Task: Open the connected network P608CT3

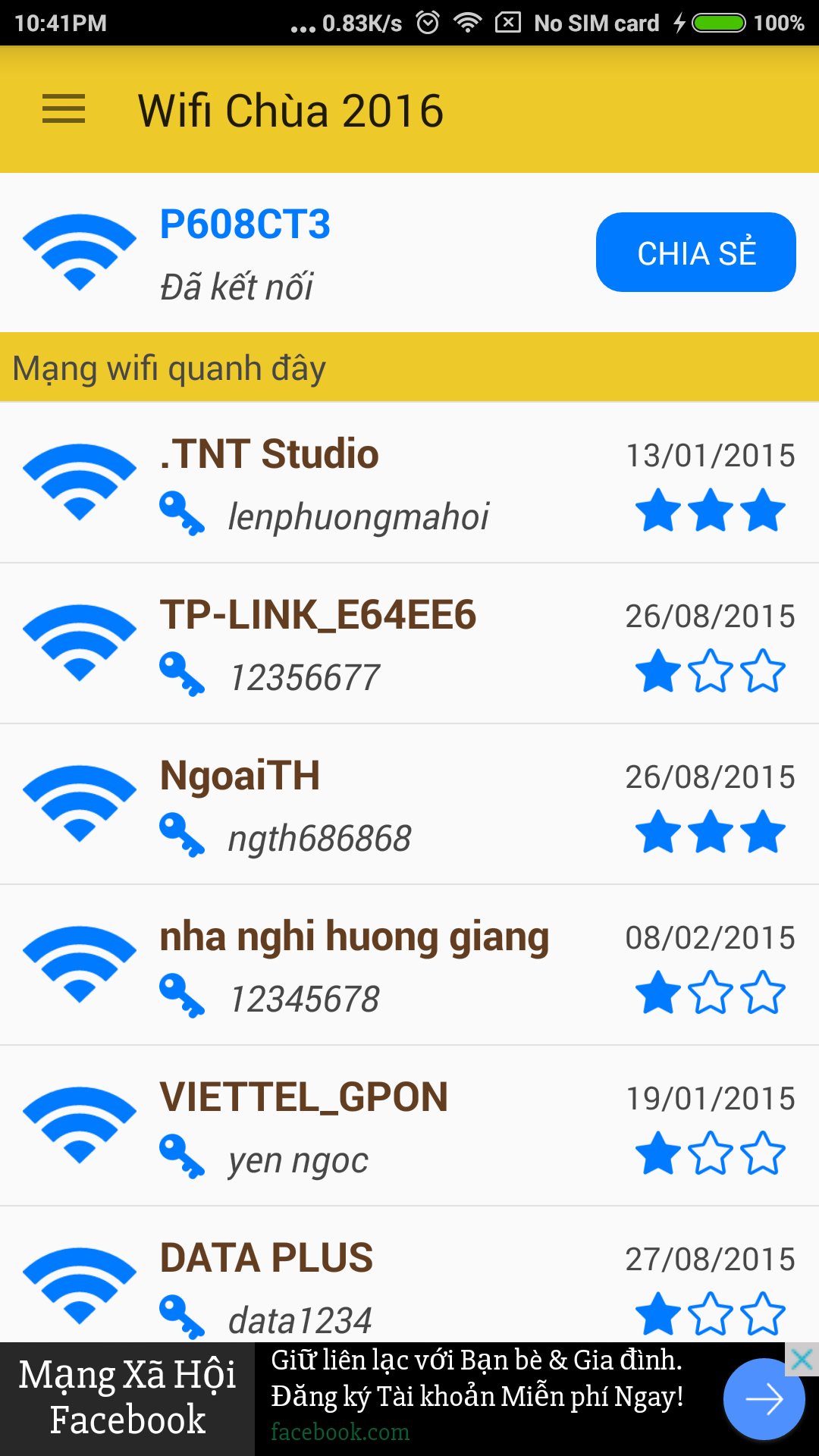Action: (409, 253)
